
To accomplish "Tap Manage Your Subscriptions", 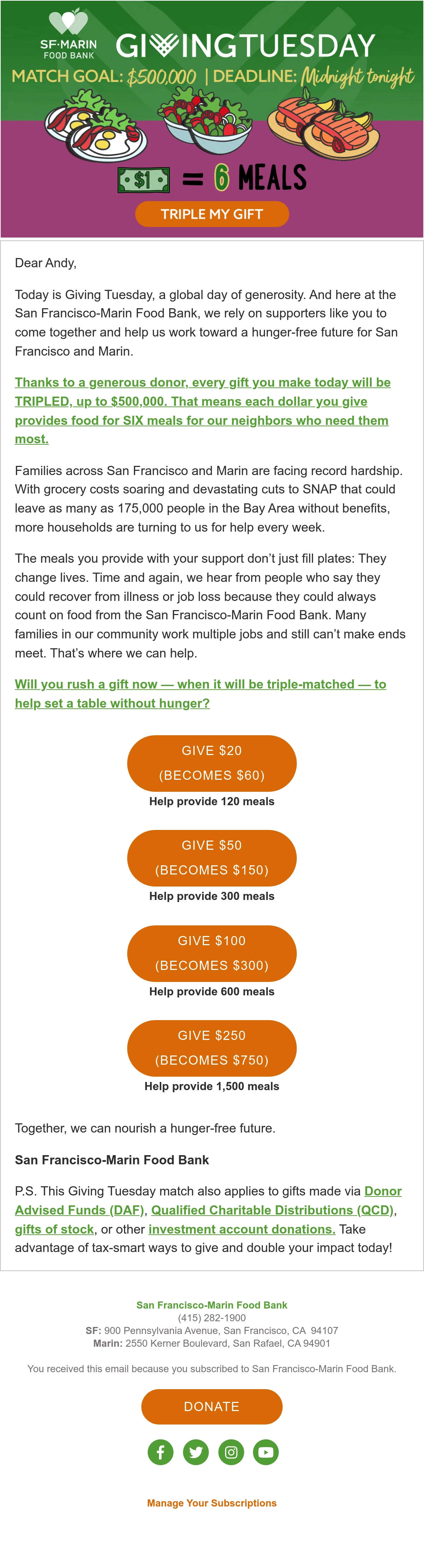I will pyautogui.click(x=212, y=1503).
